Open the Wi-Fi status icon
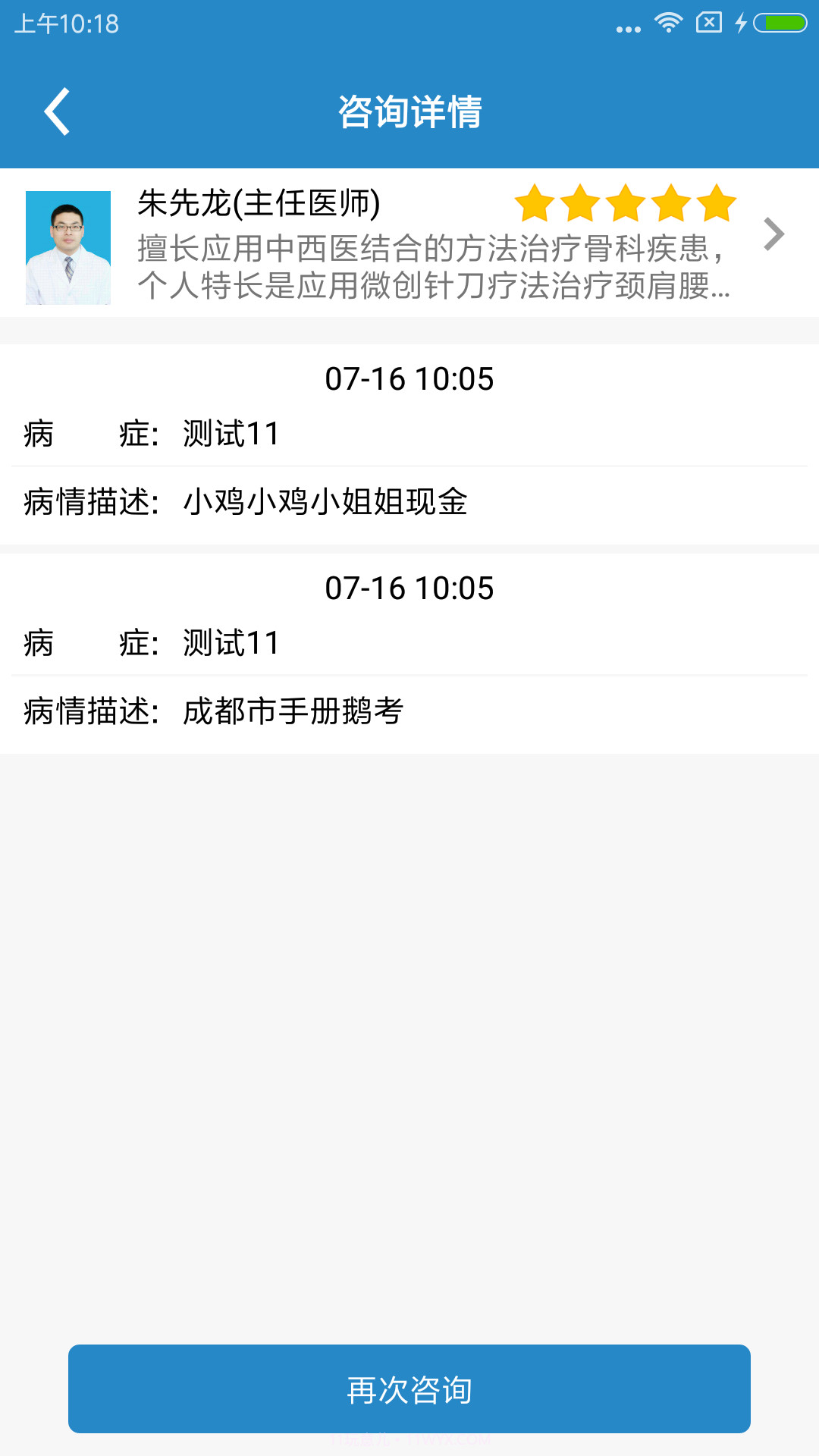The height and width of the screenshot is (1456, 819). pyautogui.click(x=668, y=22)
